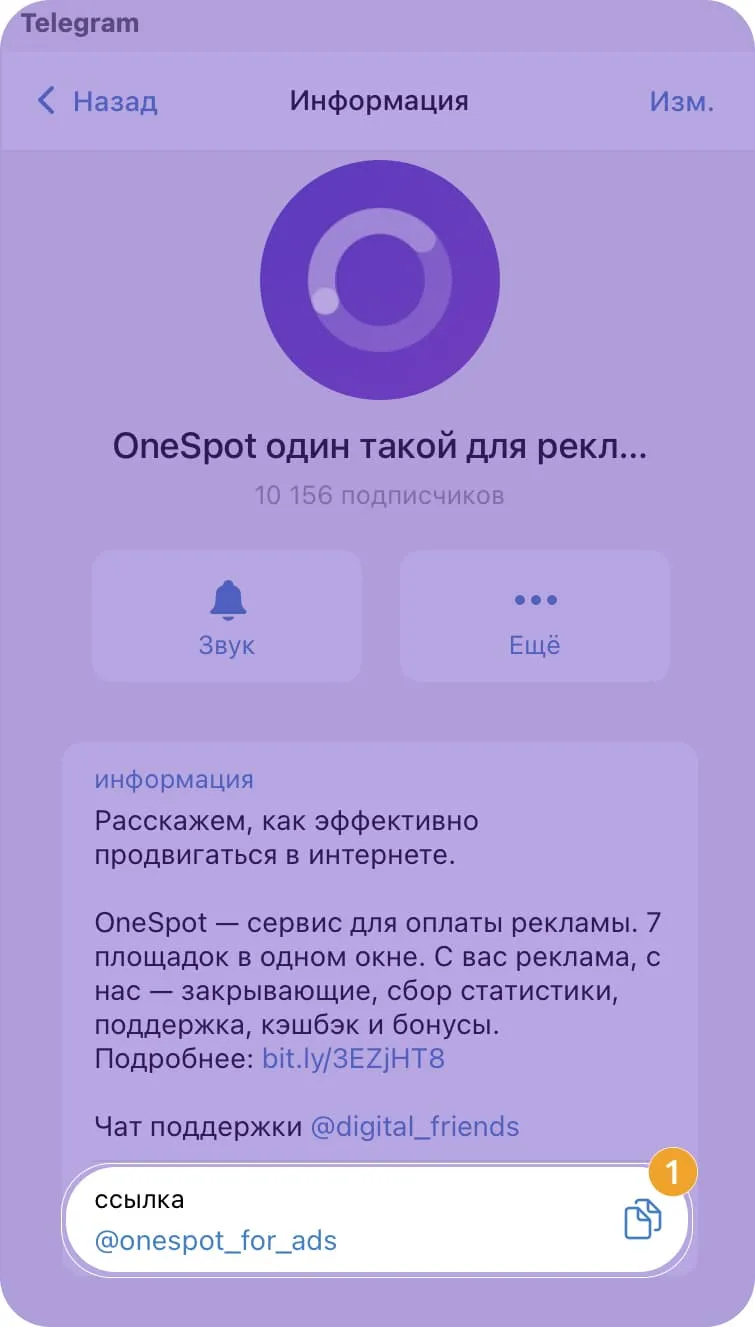Viewport: 755px width, 1327px height.
Task: Open the bit.ly/3EZjHT8 link
Action: pyautogui.click(x=353, y=1059)
